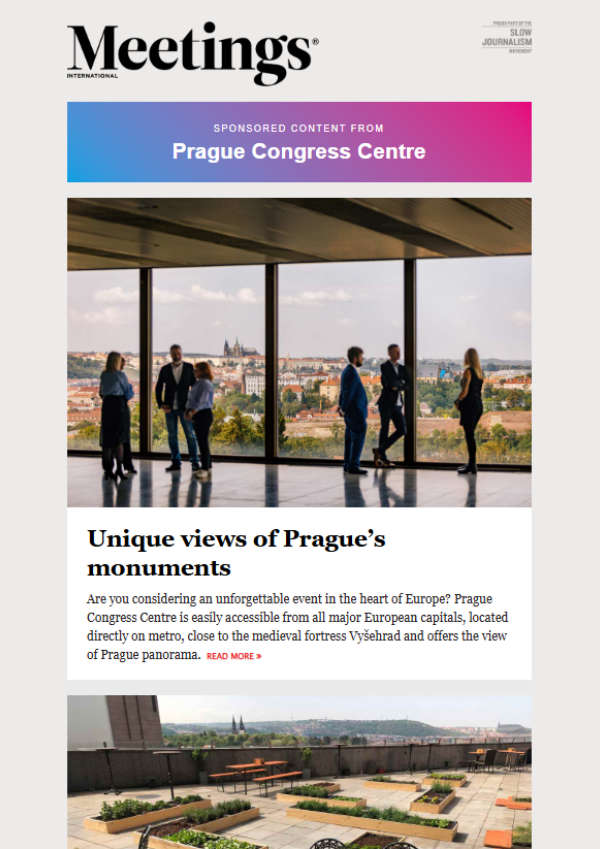This screenshot has width=600, height=849.
Task: Open the Prague Congress Centre sponsored banner
Action: [x=299, y=142]
